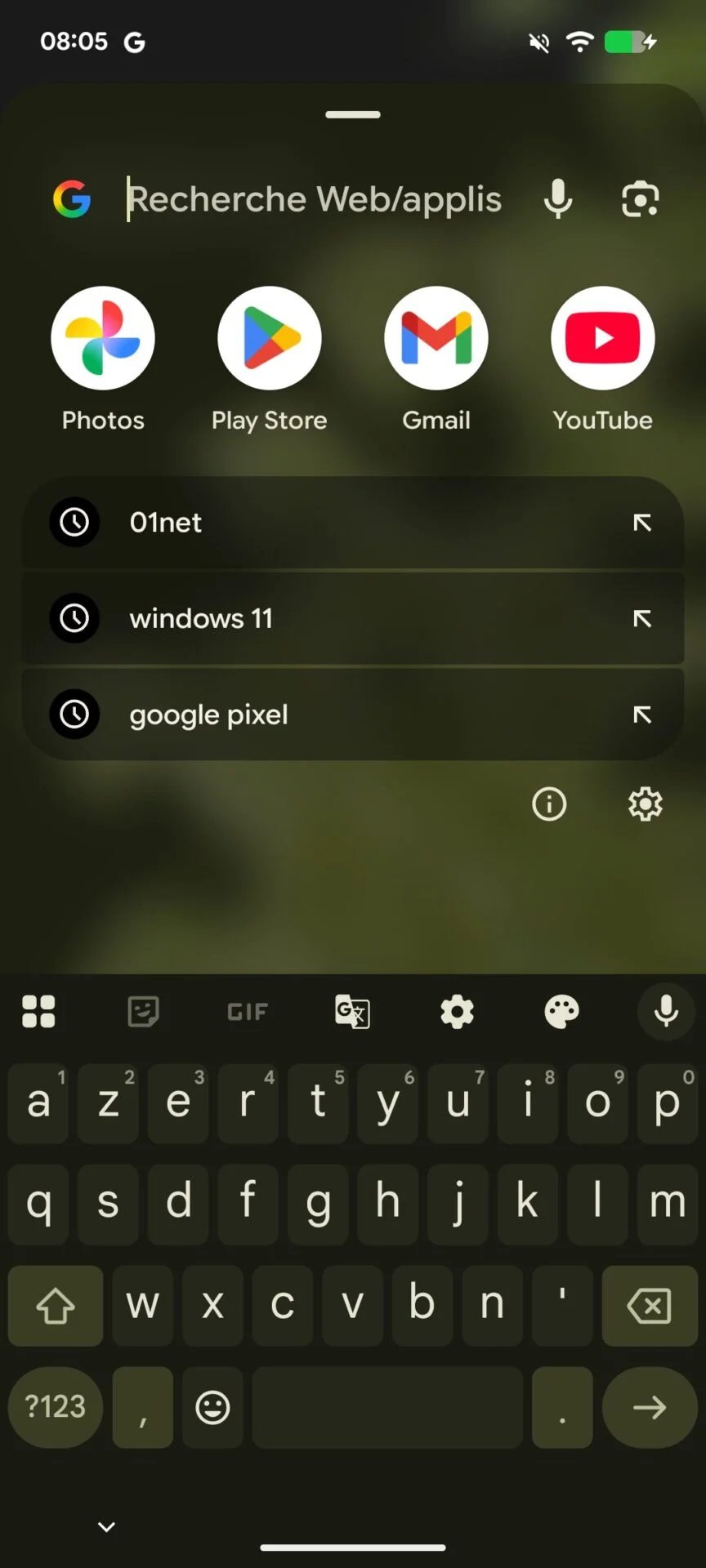Select the 01net recent search

[327, 523]
